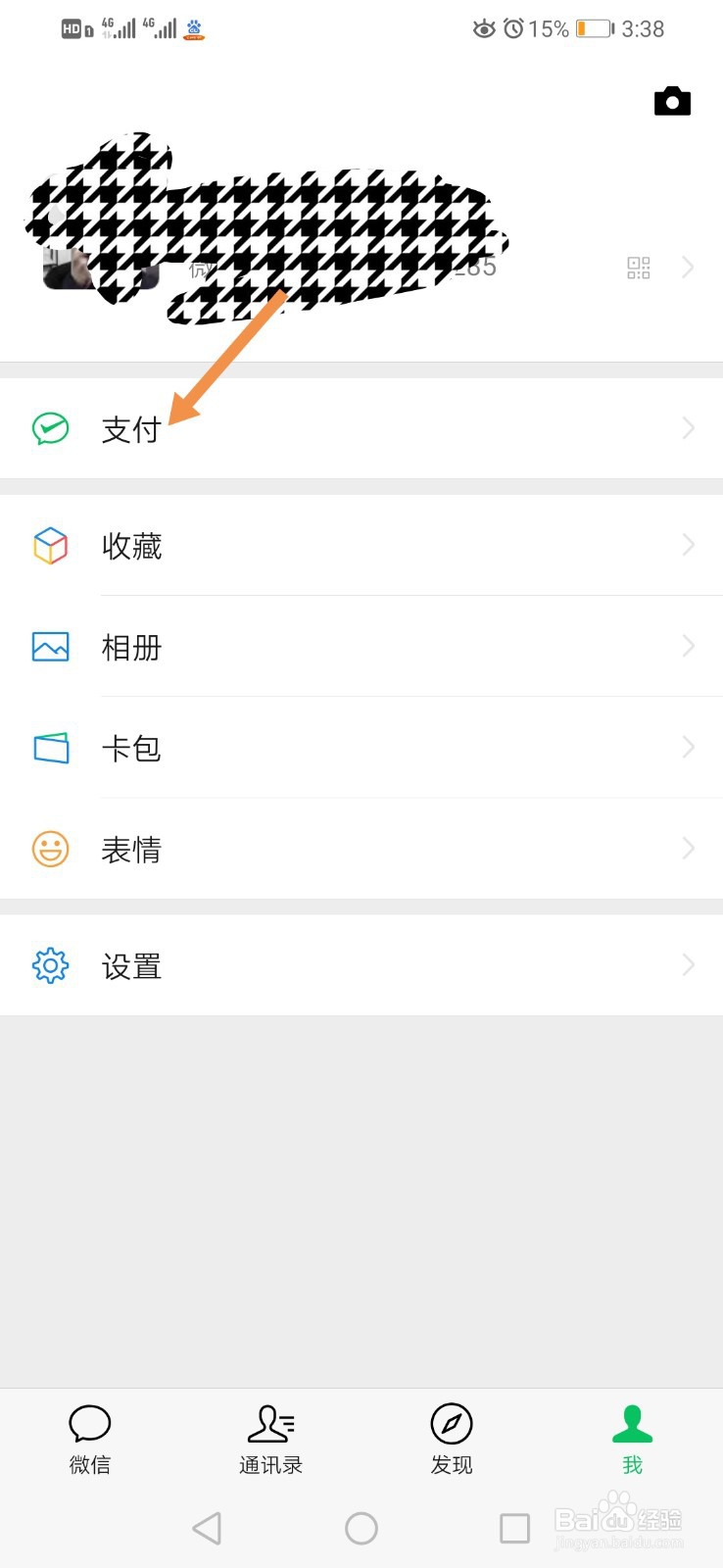Screen dimensions: 723x1568
Task: Open the profile detail arrow
Action: tap(689, 267)
